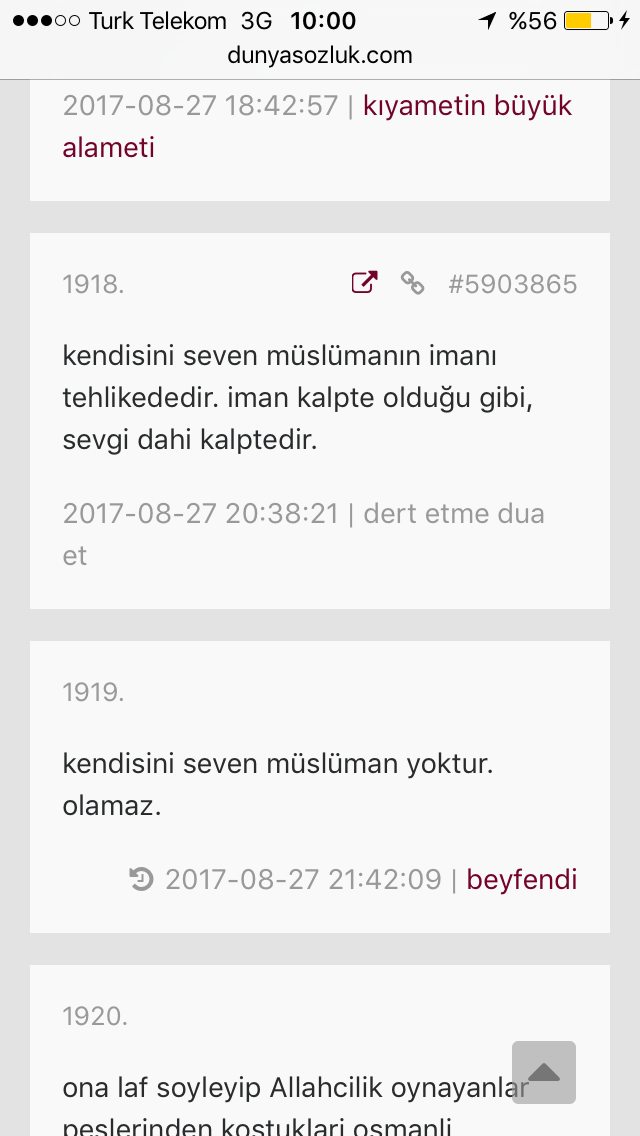Open author link kıyametin büyük alameti
The width and height of the screenshot is (640, 1136).
click(x=467, y=106)
